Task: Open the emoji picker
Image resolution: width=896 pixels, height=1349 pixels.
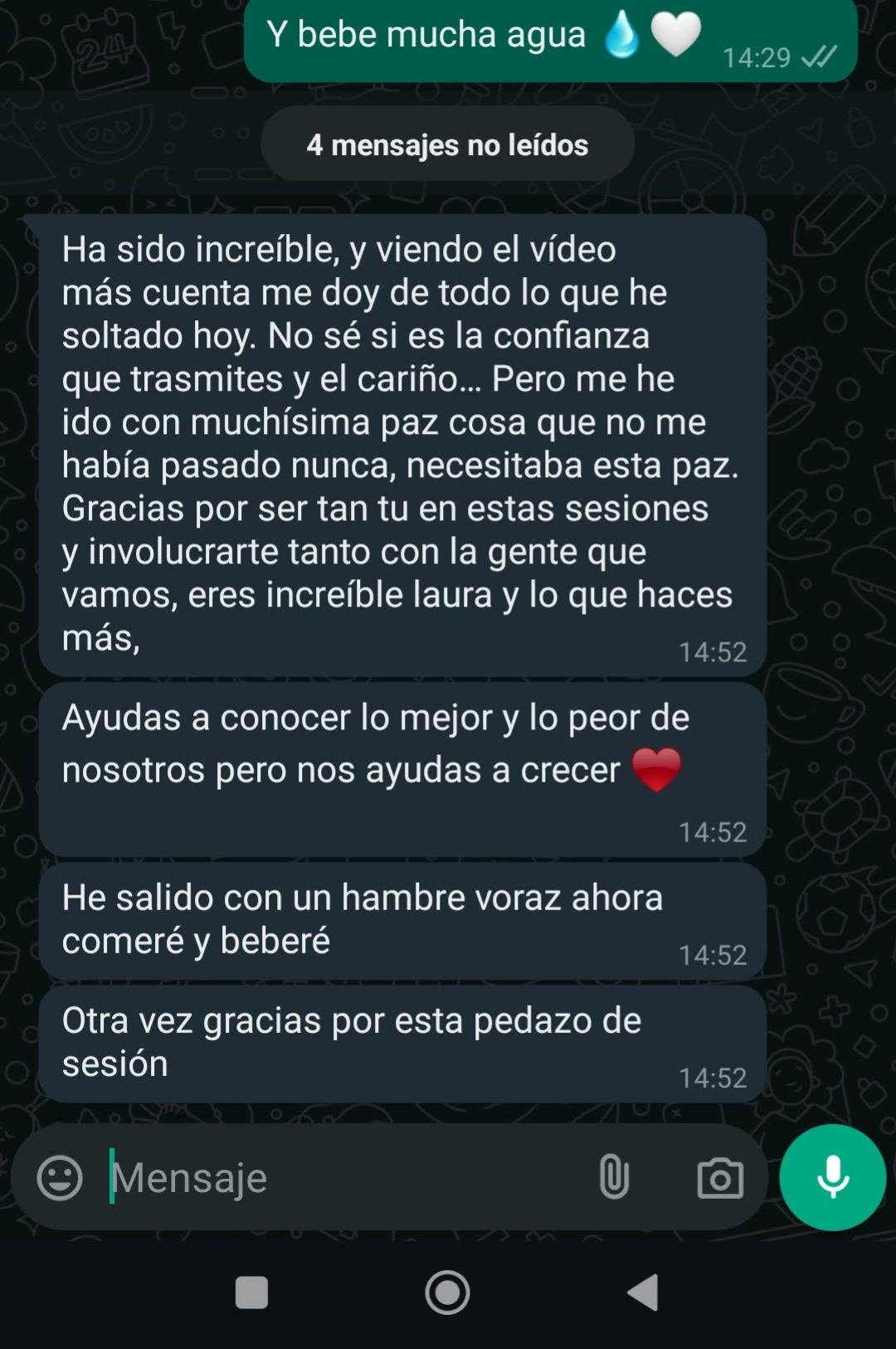Action: point(60,1177)
